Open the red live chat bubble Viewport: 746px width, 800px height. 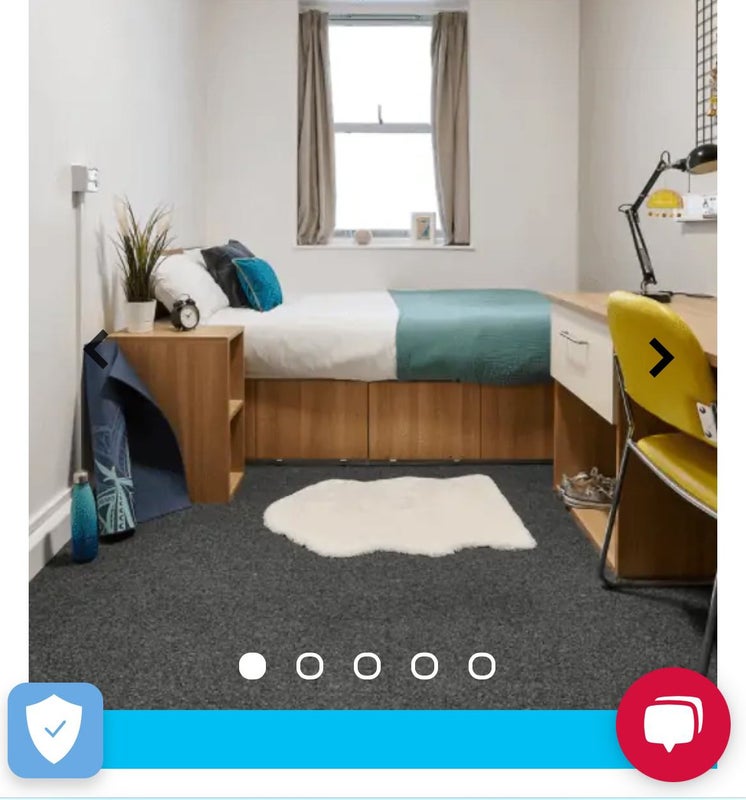coord(673,725)
